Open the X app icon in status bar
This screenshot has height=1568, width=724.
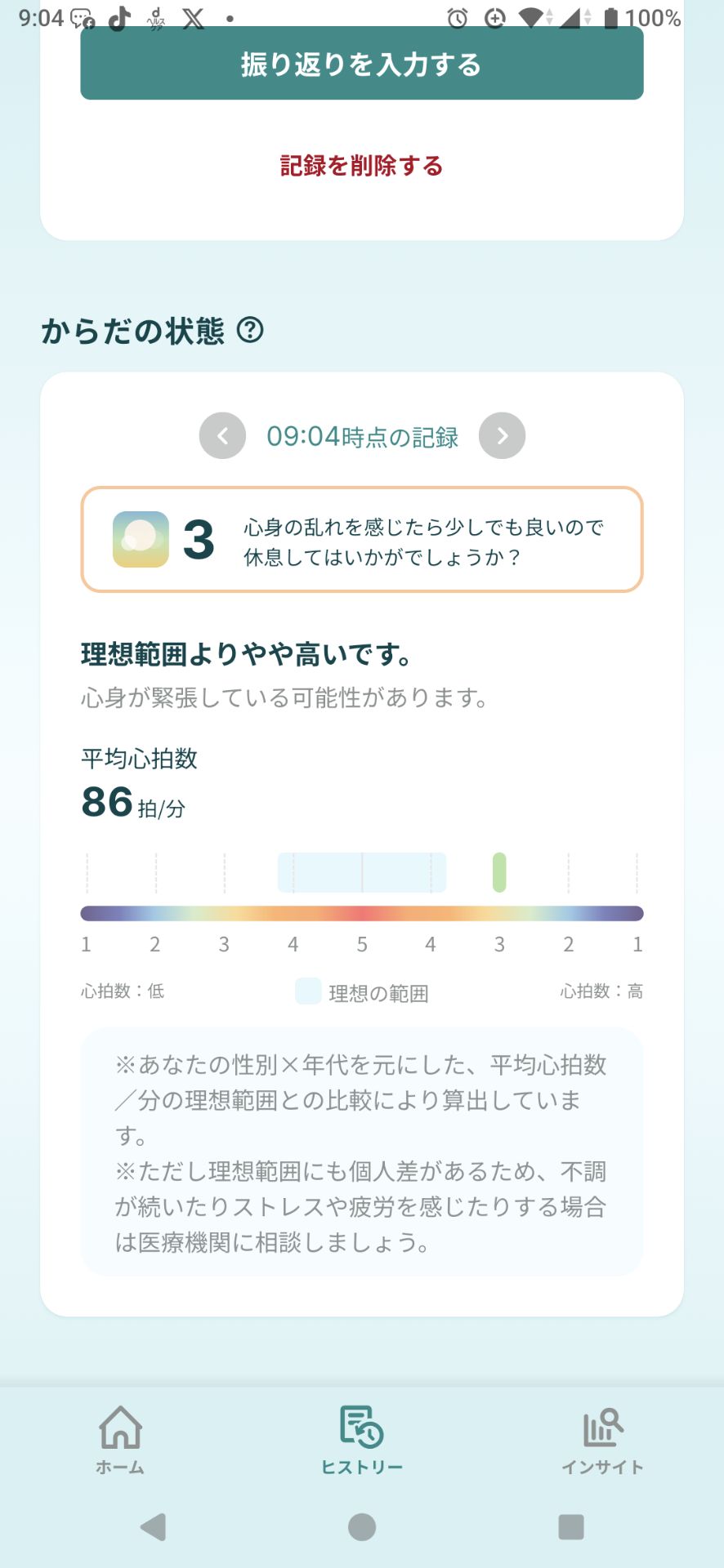point(193,16)
